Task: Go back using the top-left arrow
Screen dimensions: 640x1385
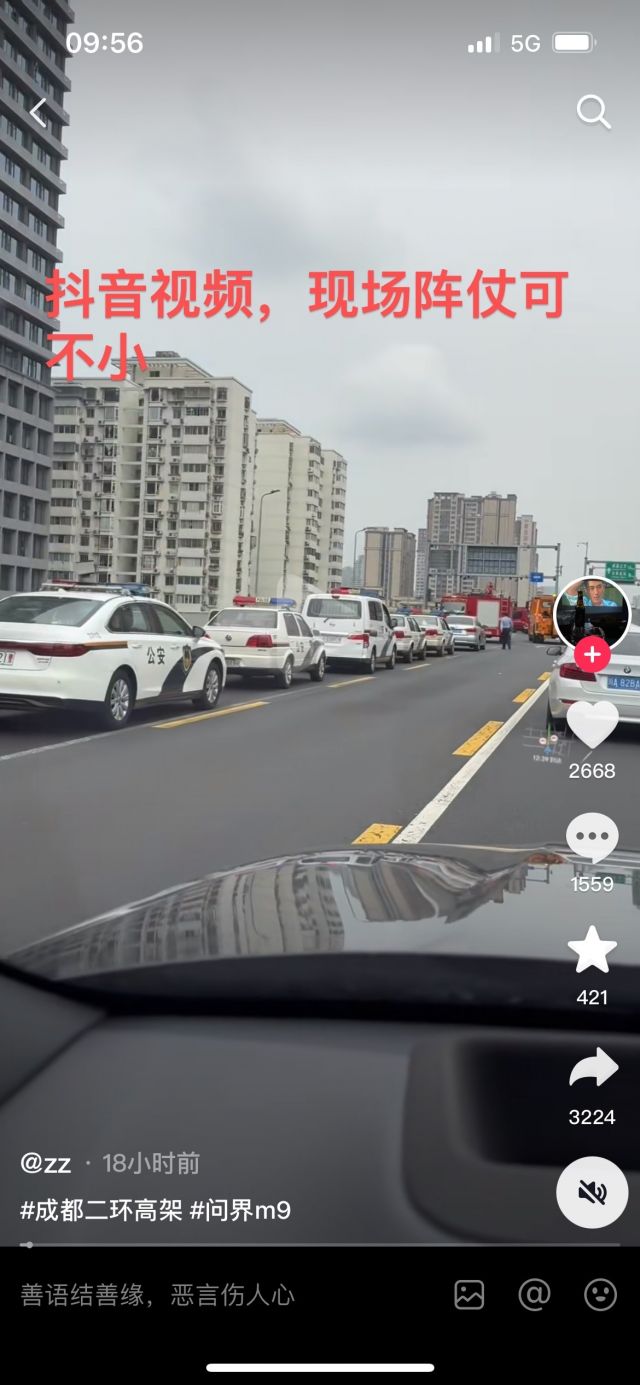Action: coord(38,113)
